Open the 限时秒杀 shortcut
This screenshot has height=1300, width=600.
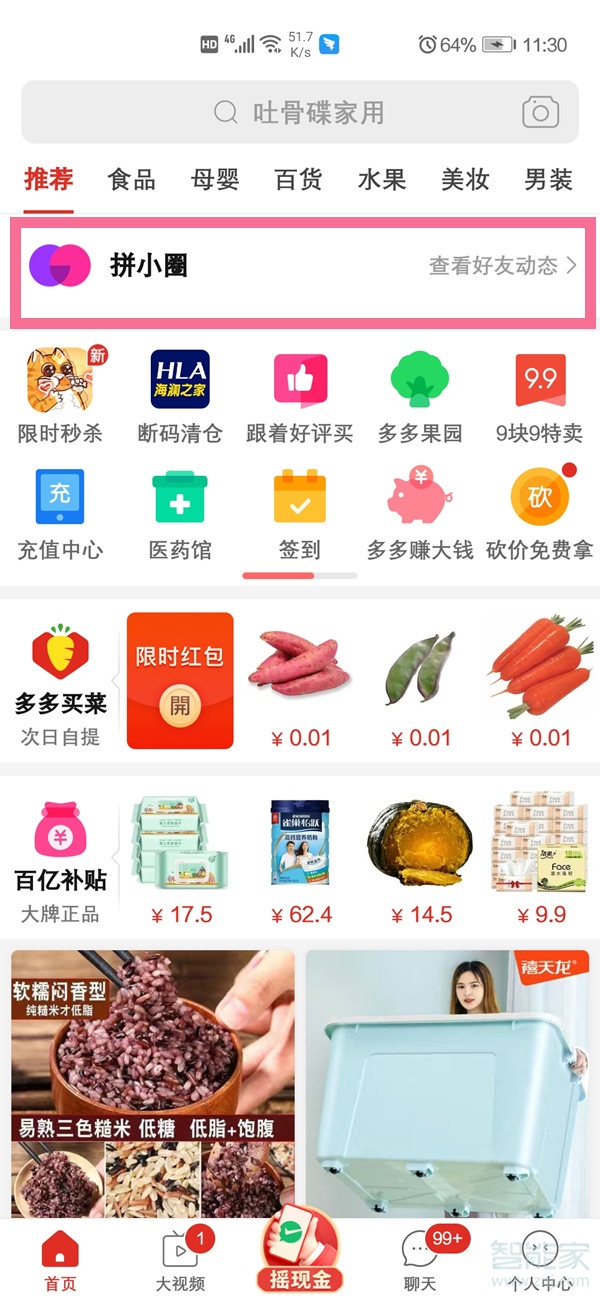click(60, 395)
